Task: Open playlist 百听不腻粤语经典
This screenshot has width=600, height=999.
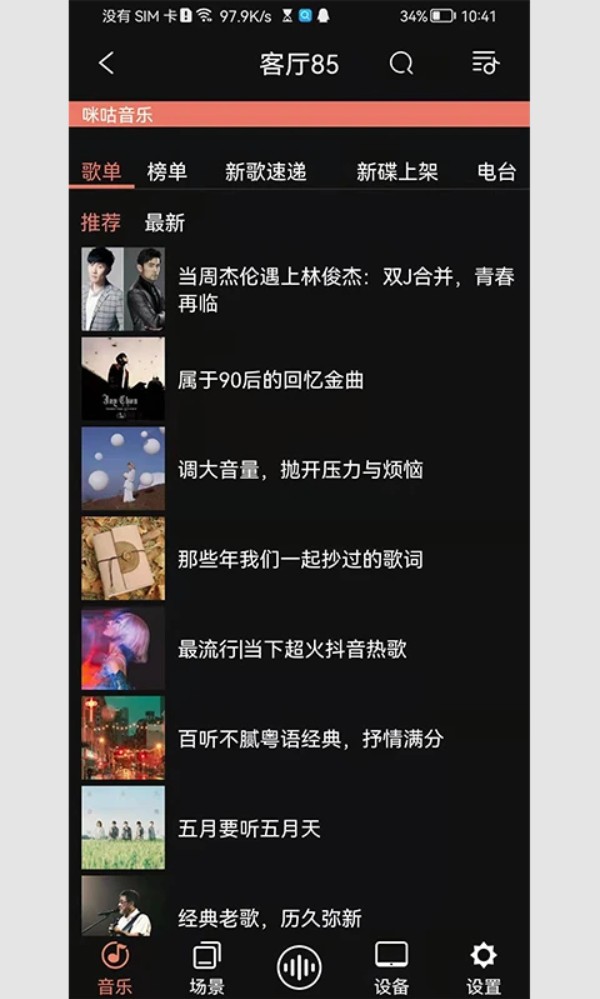Action: click(x=299, y=738)
